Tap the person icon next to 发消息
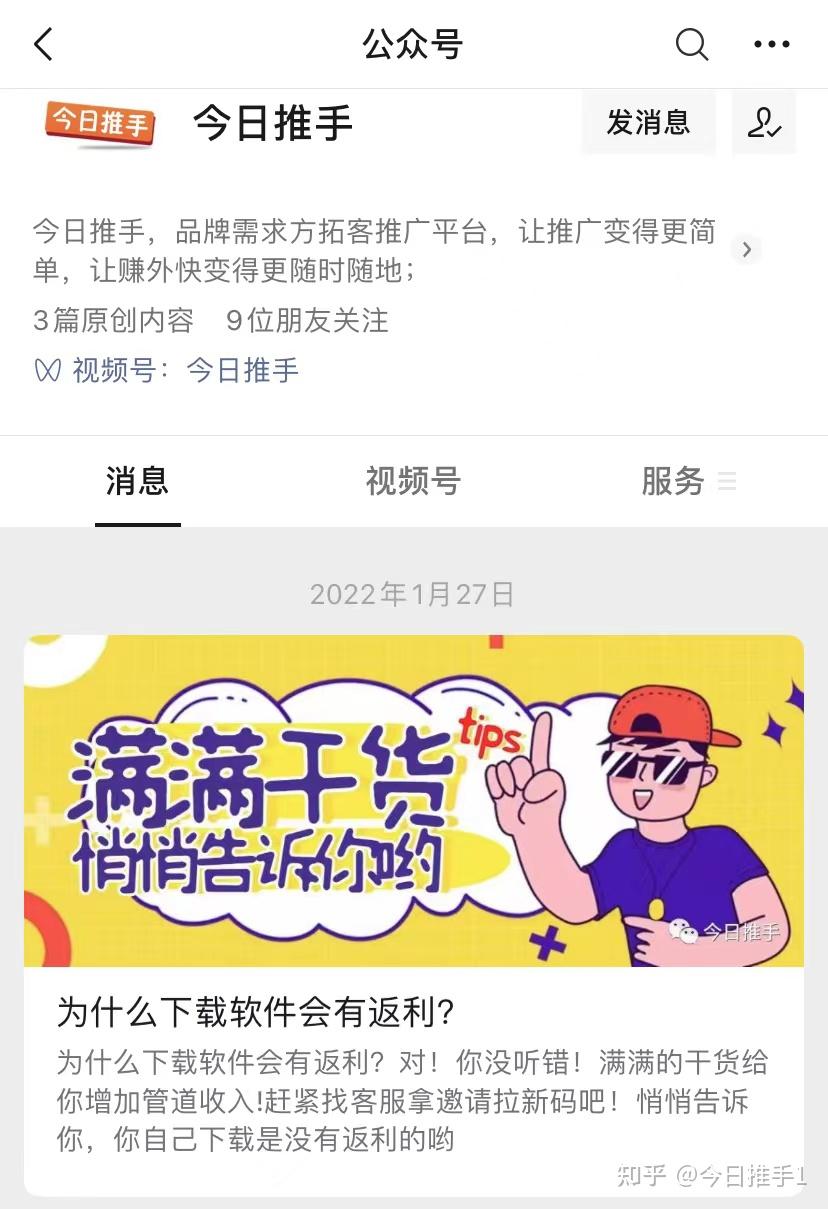The height and width of the screenshot is (1209, 828). 765,124
